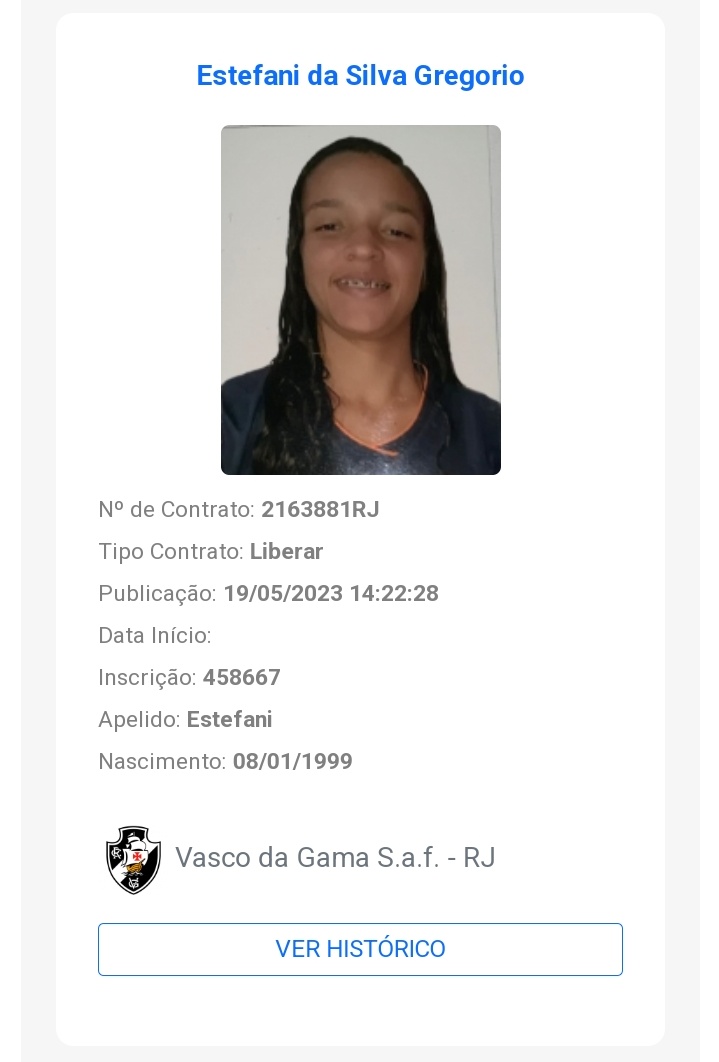Open the VER HISTÓRICO button

click(360, 949)
